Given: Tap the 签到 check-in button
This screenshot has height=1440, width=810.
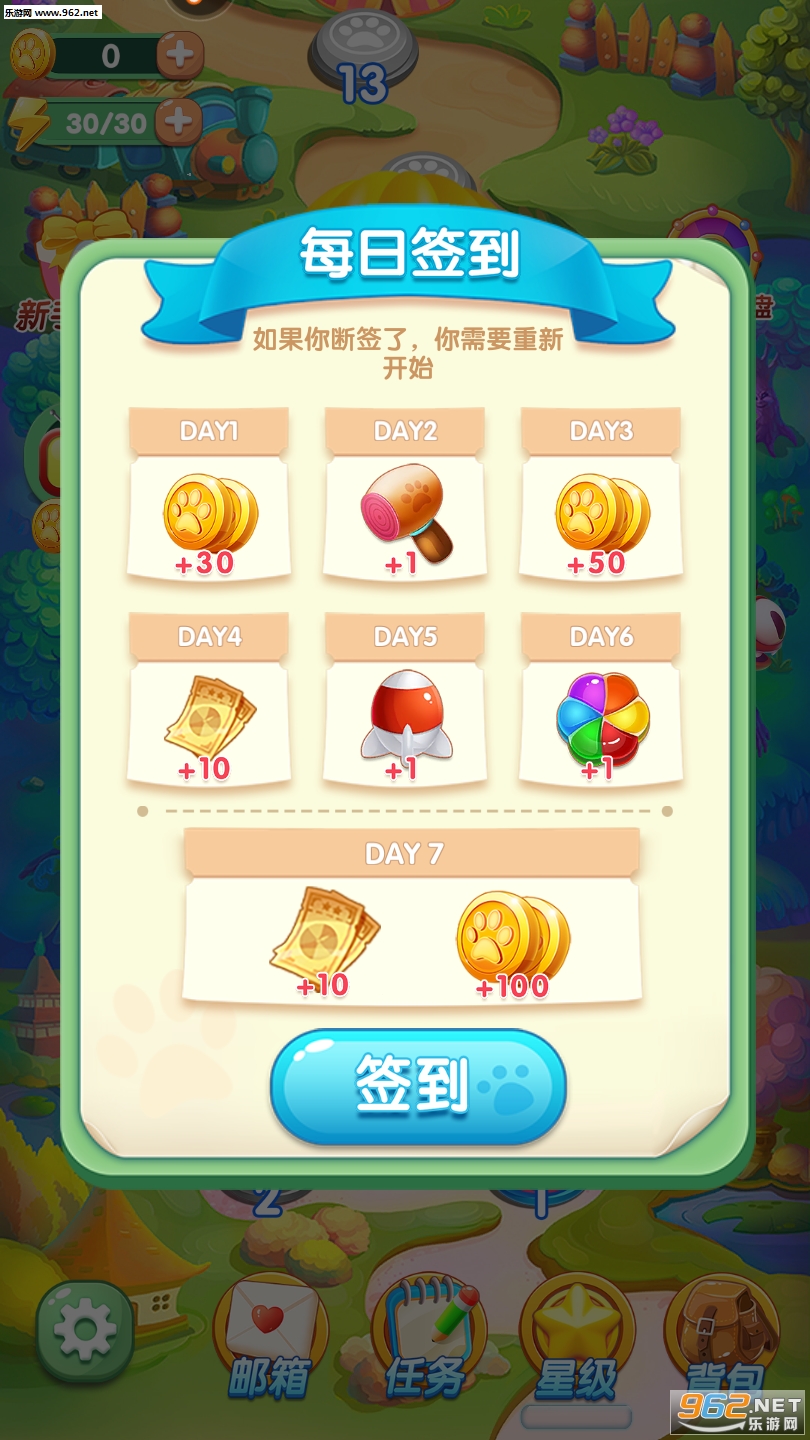Looking at the screenshot, I should pyautogui.click(x=418, y=1086).
